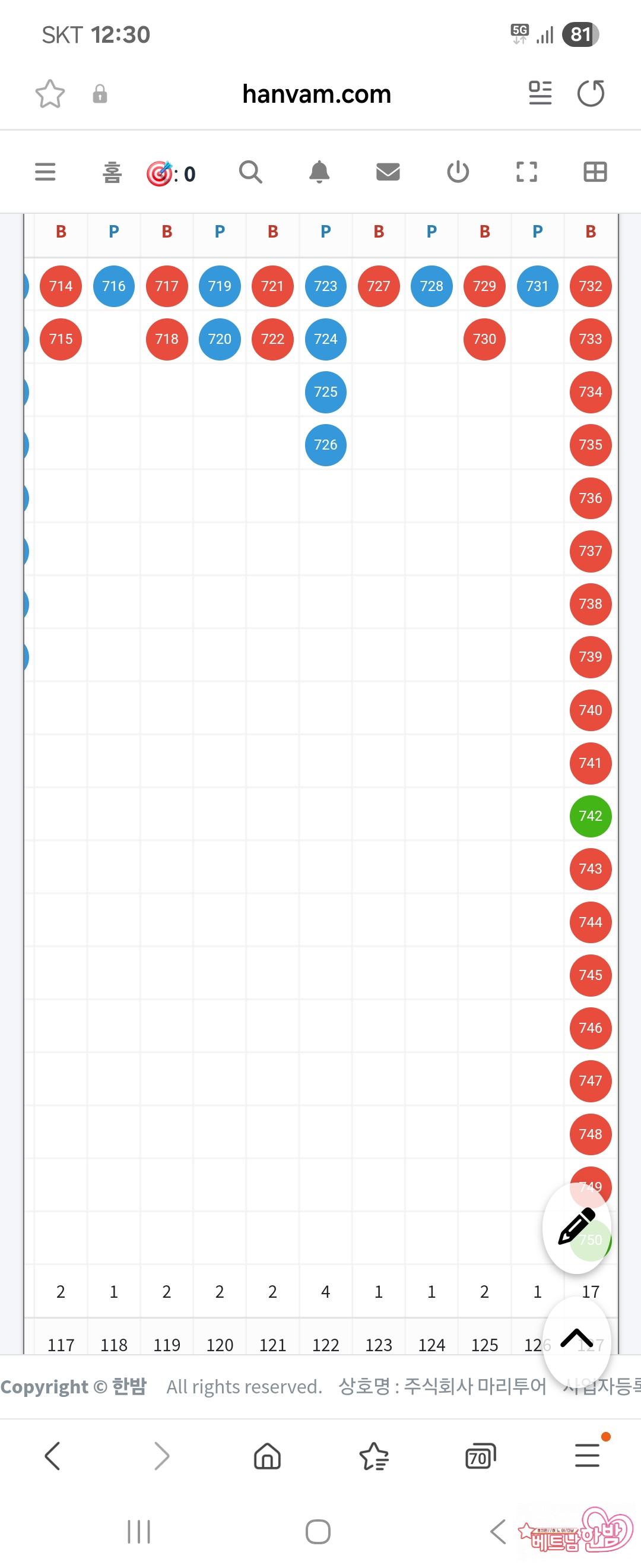This screenshot has height=1568, width=641.
Task: Bookmark this page with the star icon
Action: pos(50,94)
